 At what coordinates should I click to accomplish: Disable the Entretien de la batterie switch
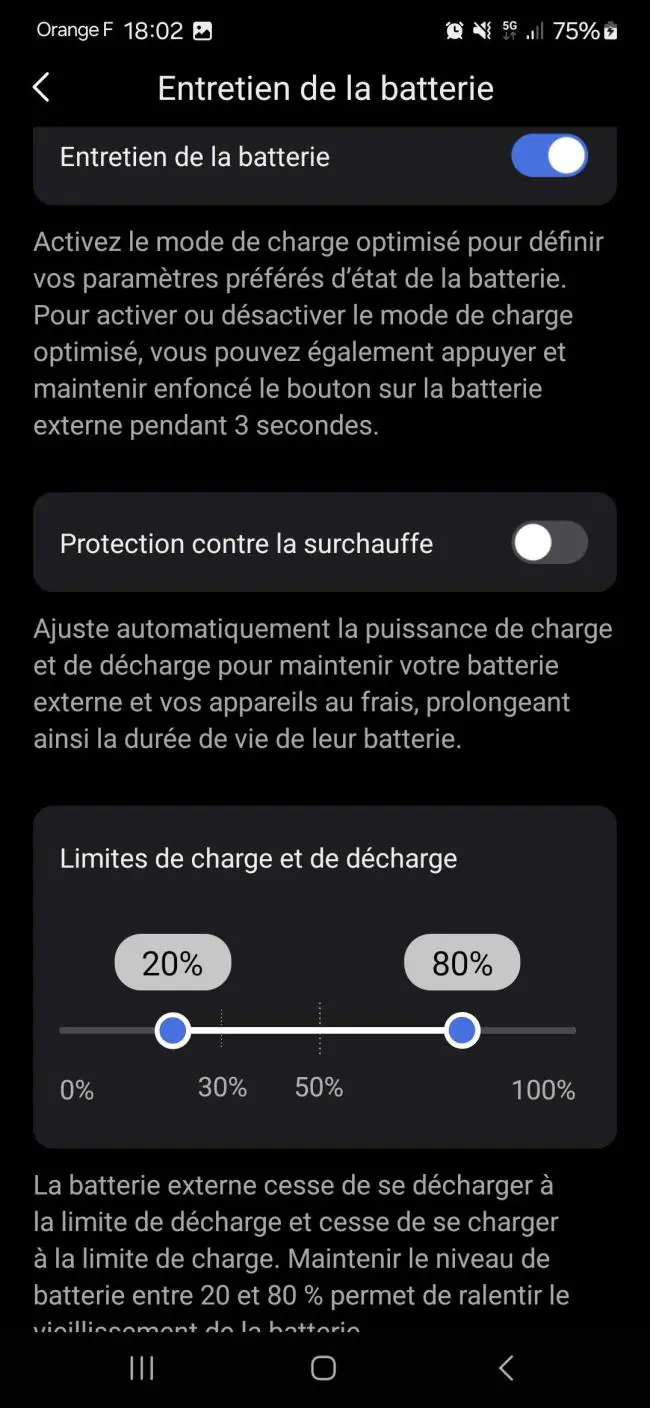point(549,157)
